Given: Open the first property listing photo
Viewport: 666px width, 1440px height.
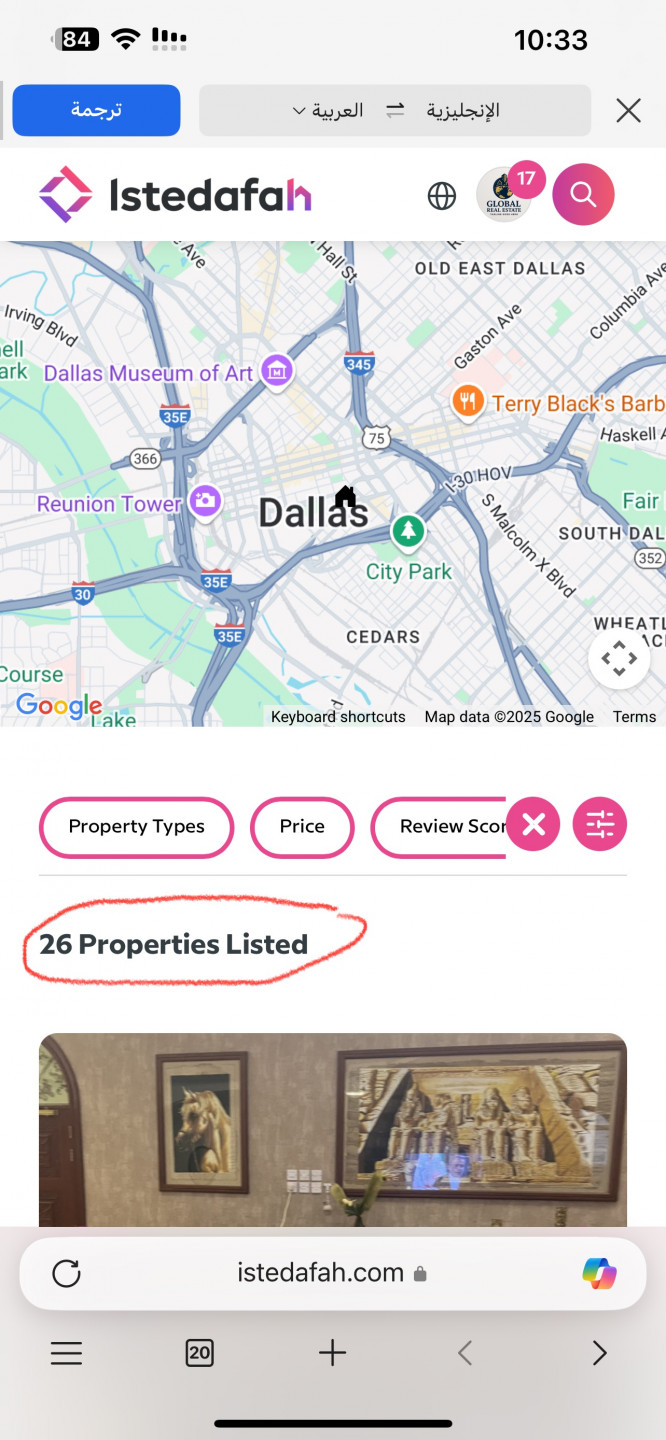Looking at the screenshot, I should point(332,1130).
